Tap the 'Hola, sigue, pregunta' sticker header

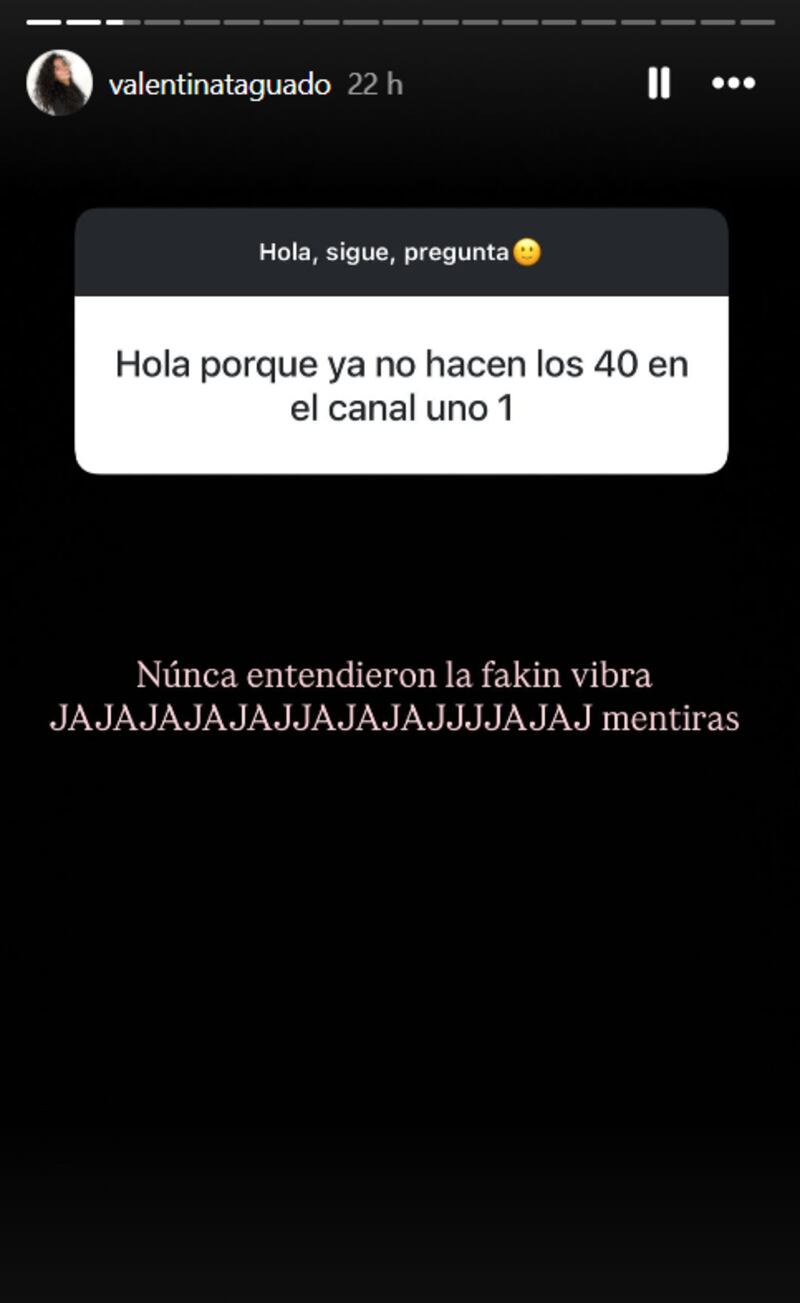point(400,253)
